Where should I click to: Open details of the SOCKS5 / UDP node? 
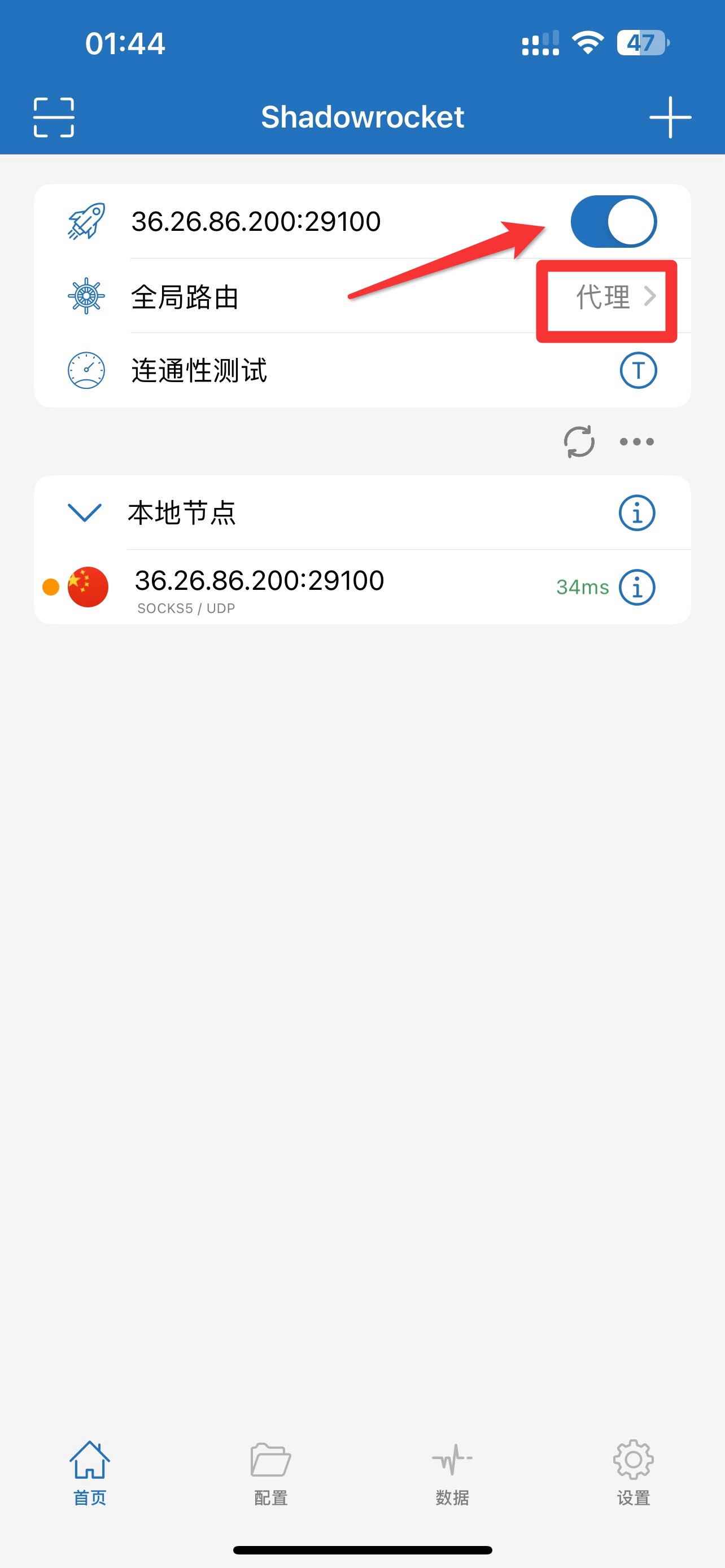point(637,587)
